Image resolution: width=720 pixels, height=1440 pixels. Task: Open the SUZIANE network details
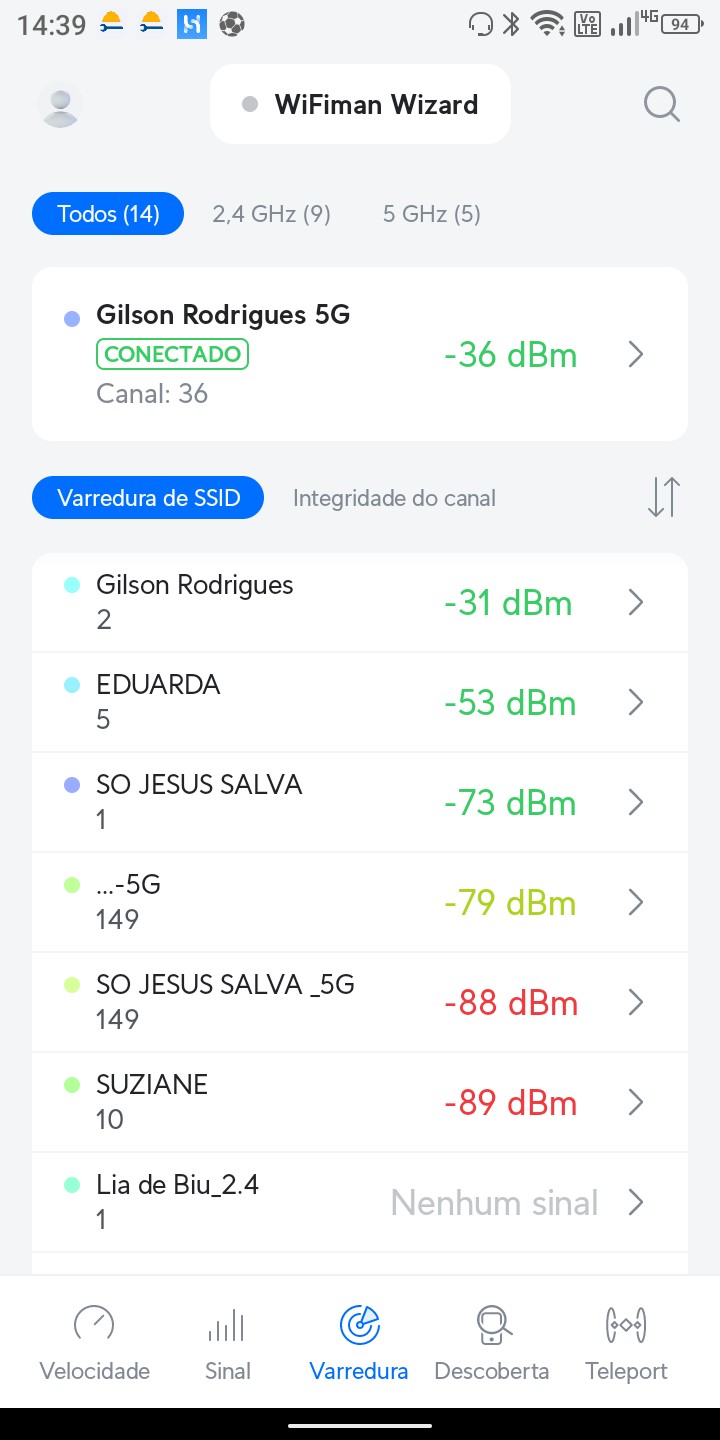pyautogui.click(x=360, y=1102)
